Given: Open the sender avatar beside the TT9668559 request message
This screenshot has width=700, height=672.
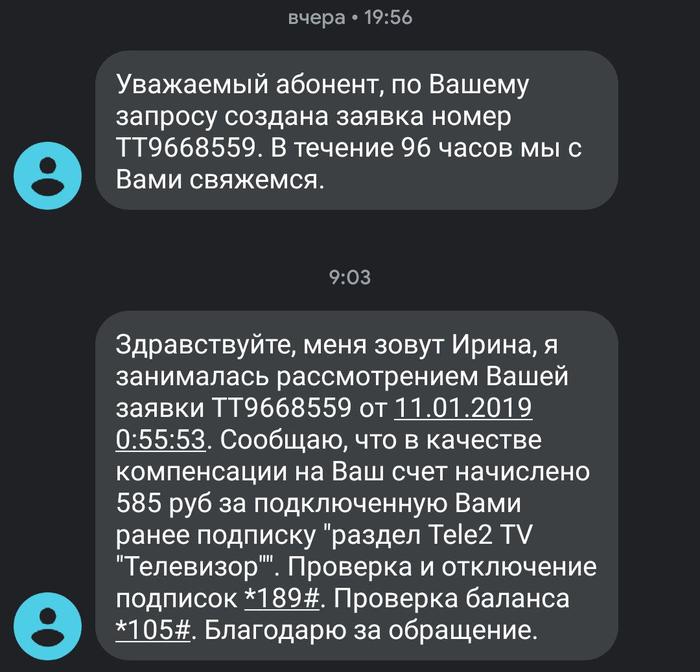Looking at the screenshot, I should tap(46, 177).
